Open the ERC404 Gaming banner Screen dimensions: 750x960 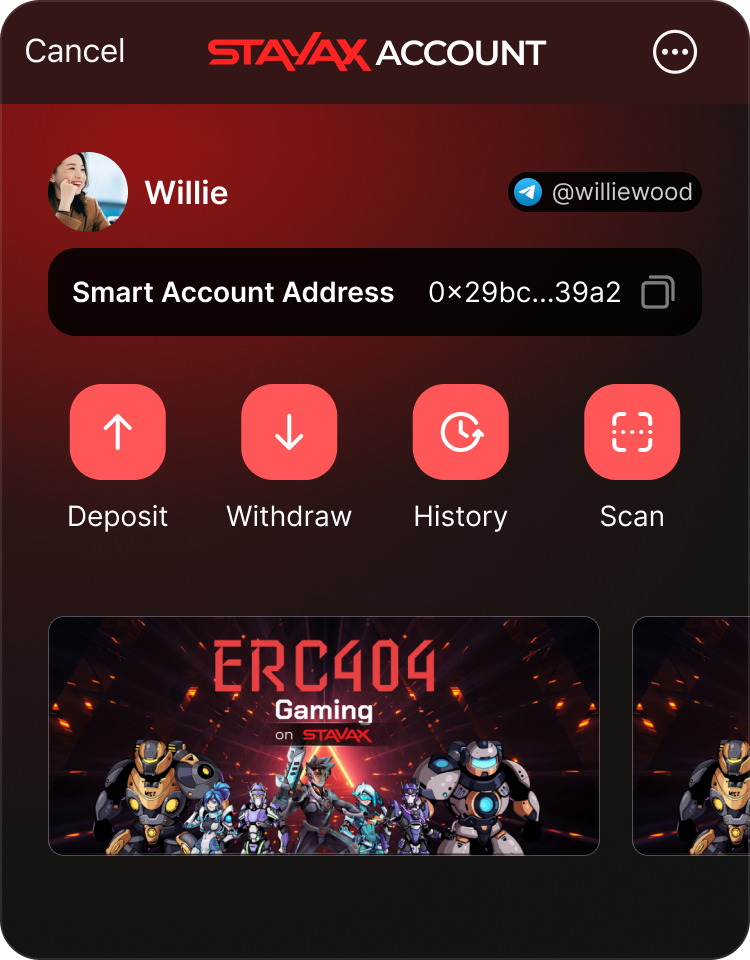324,735
